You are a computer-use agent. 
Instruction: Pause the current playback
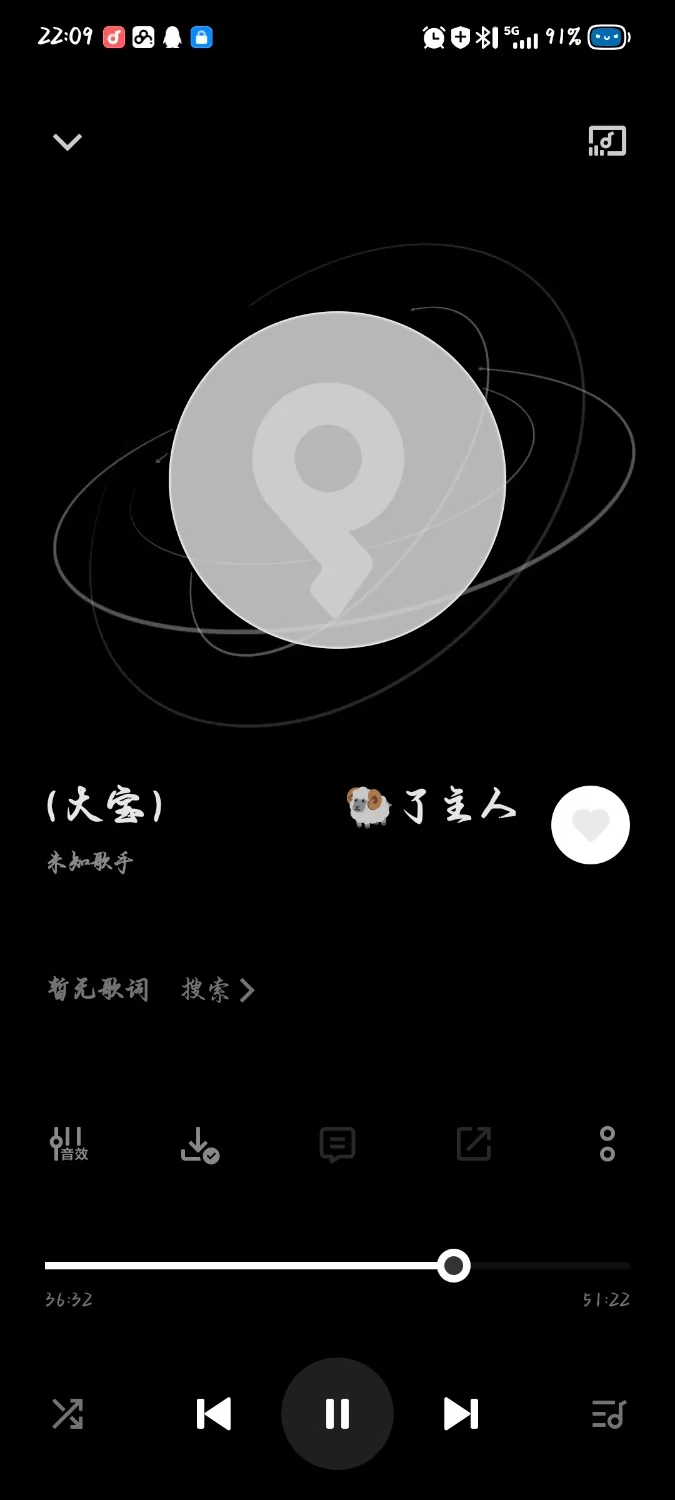(x=337, y=1413)
